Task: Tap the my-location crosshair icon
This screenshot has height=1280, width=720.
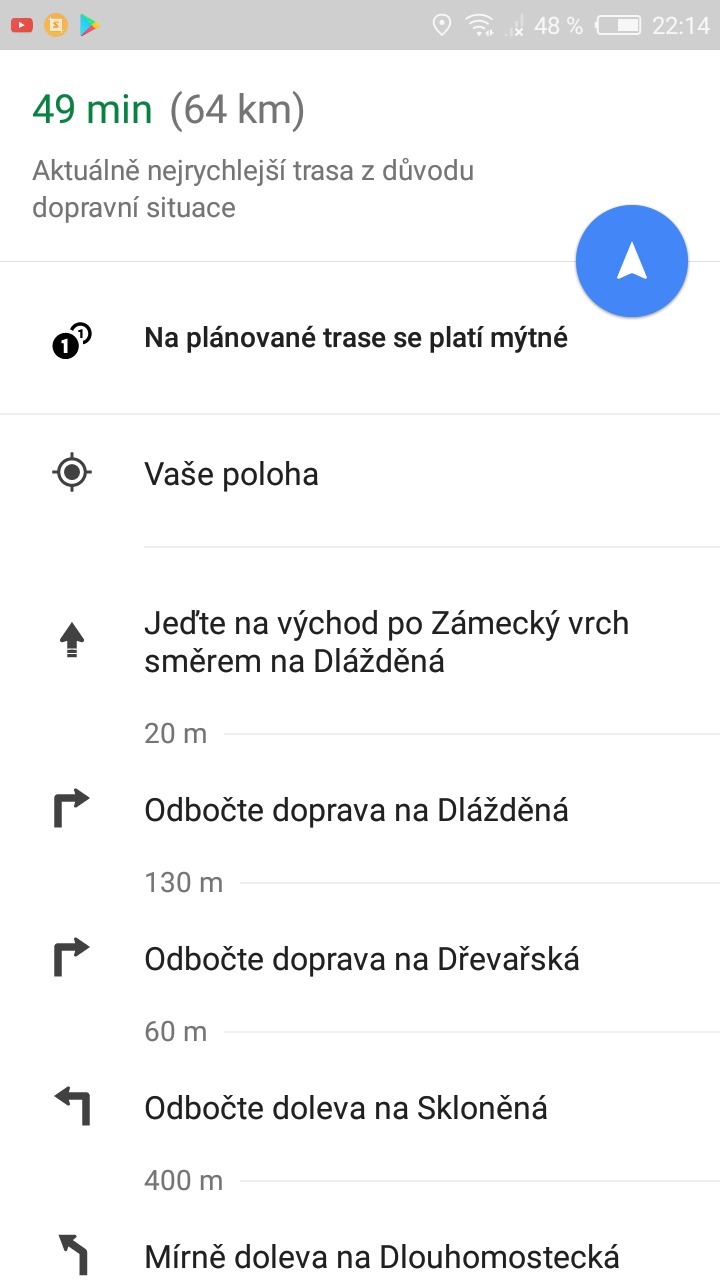Action: click(x=72, y=472)
